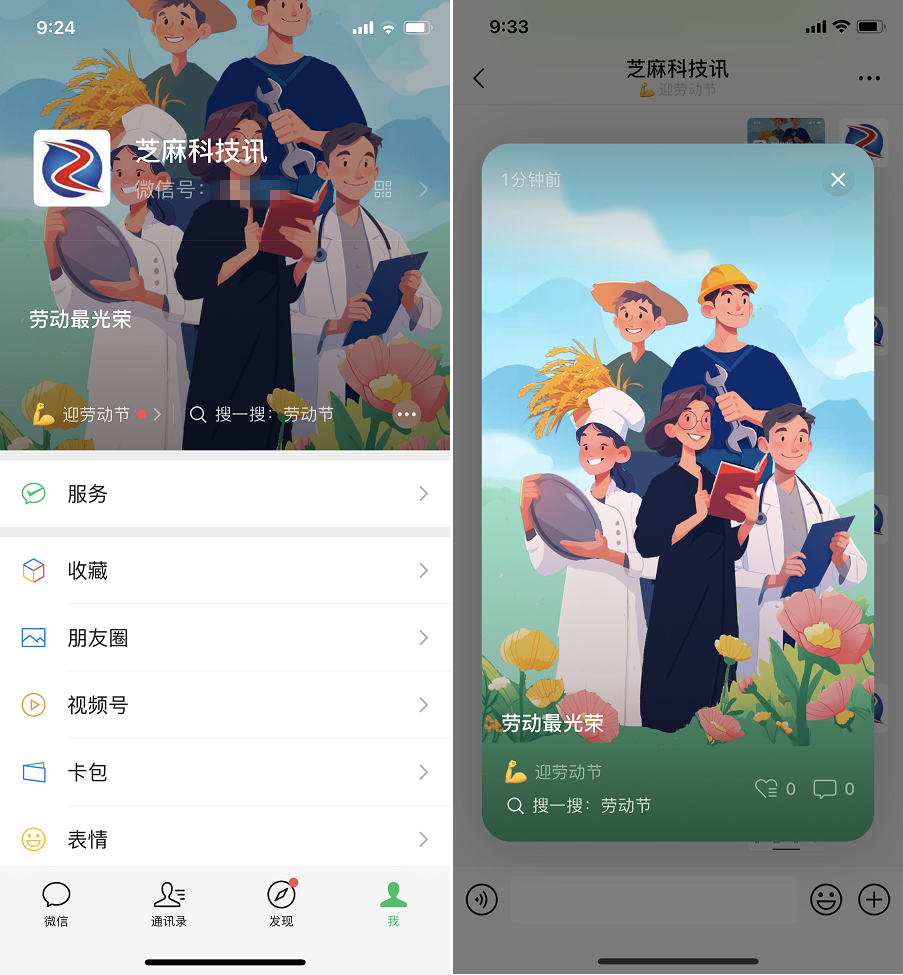Switch to the 微信 chats tab
The image size is (903, 975).
pyautogui.click(x=56, y=904)
